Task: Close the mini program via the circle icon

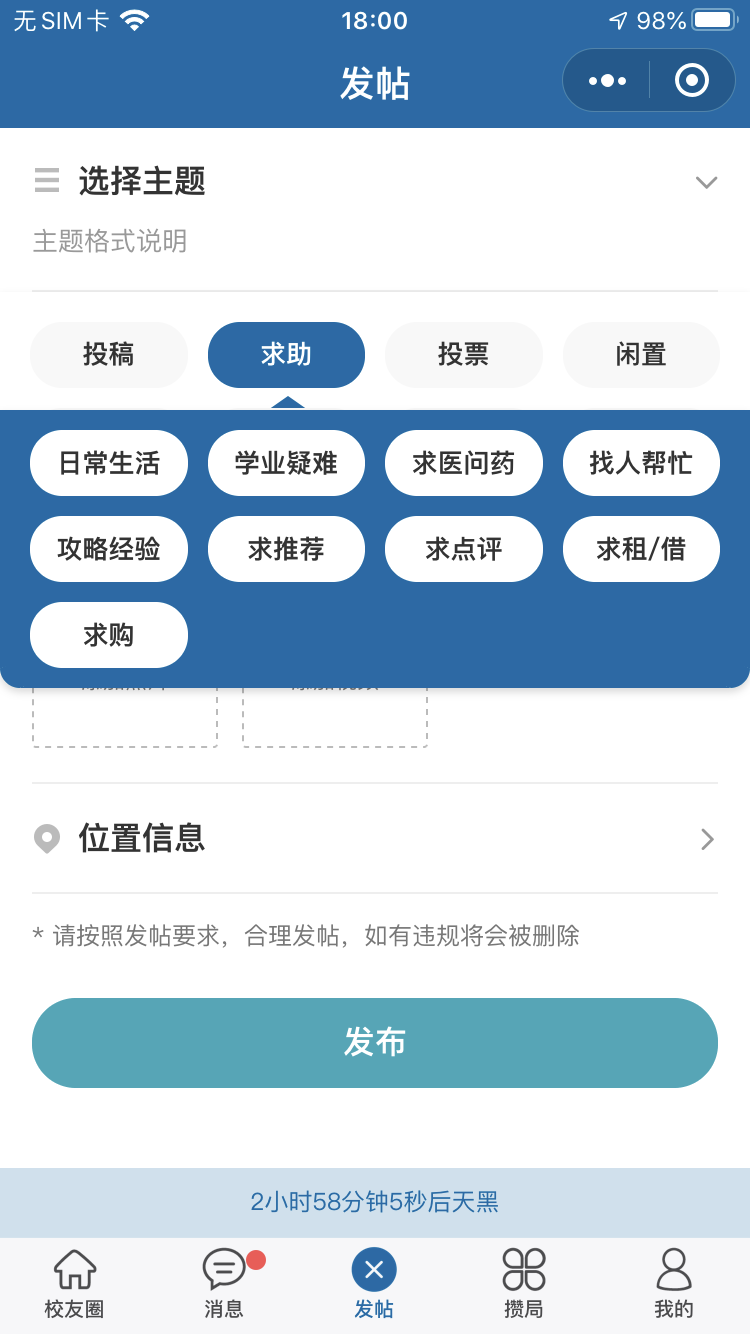Action: (692, 80)
